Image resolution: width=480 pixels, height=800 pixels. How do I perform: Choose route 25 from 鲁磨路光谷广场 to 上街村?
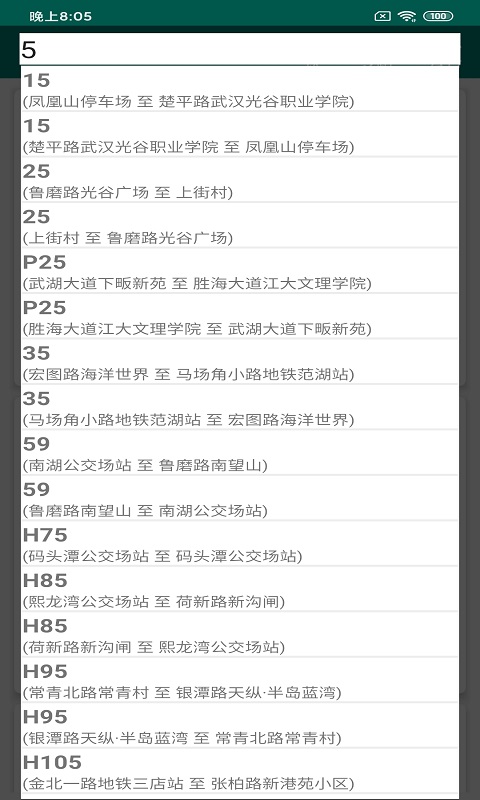pos(240,180)
